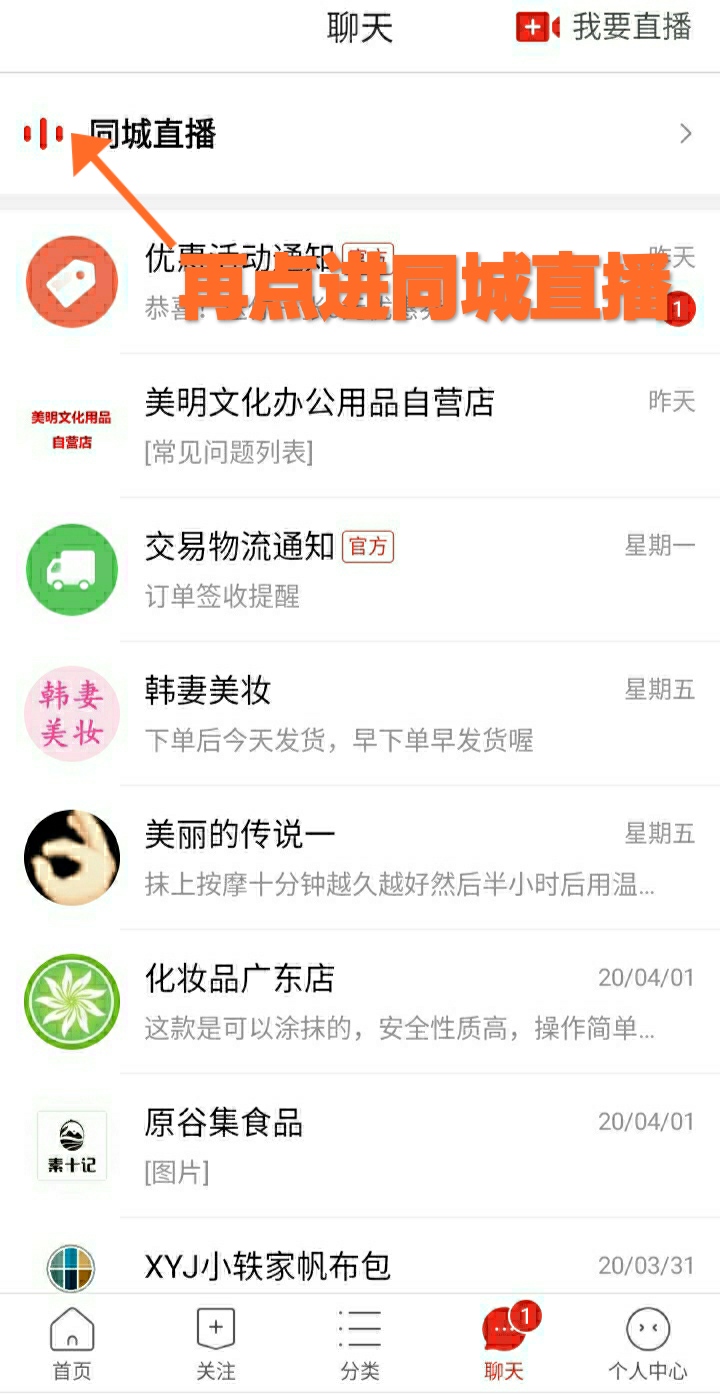Open the 交易物流通知 truck avatar icon
This screenshot has height=1394, width=720.
[x=71, y=568]
